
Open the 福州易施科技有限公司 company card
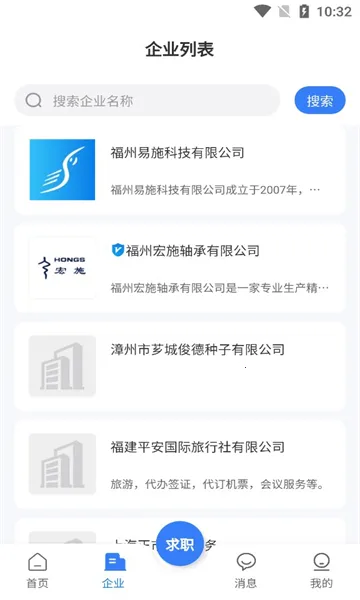point(180,170)
